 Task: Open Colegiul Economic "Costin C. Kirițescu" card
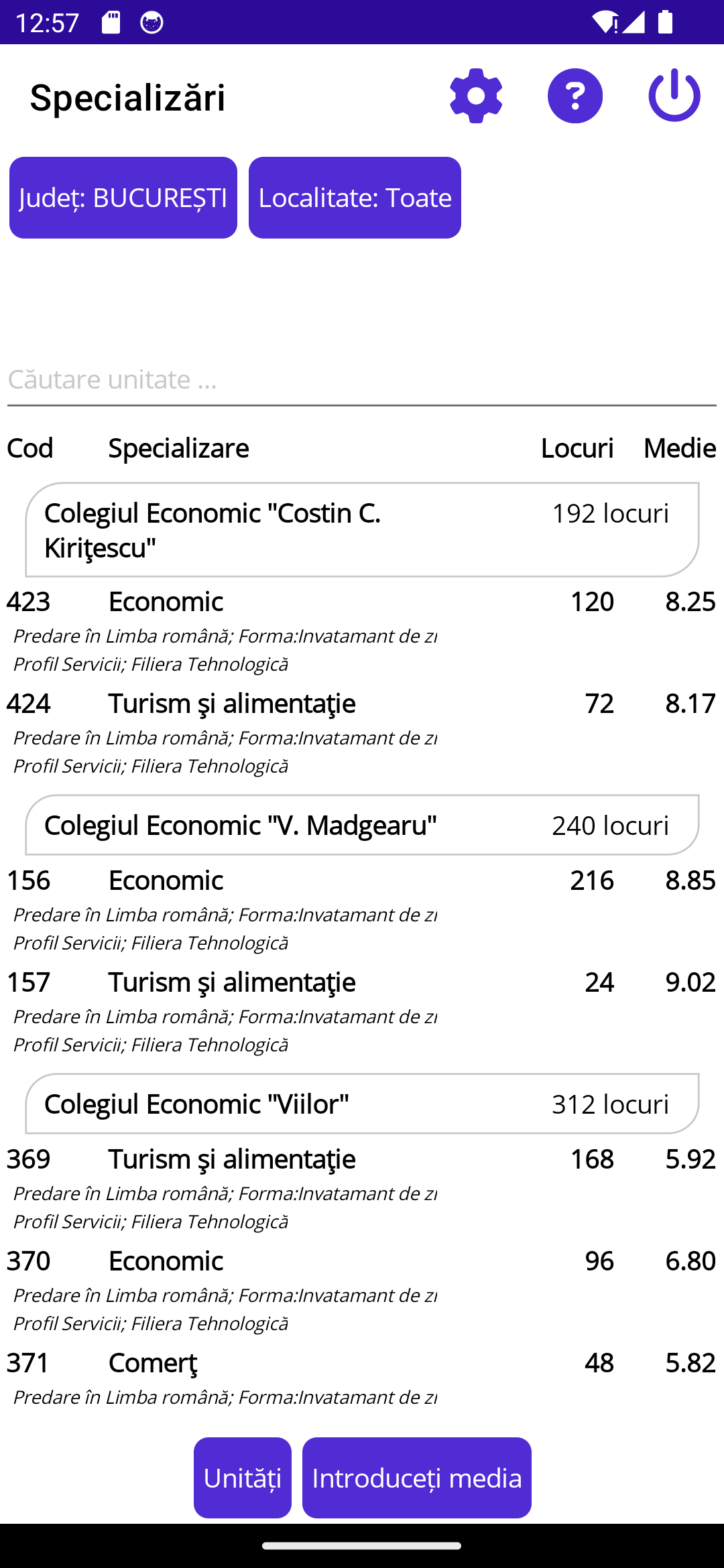(x=362, y=529)
